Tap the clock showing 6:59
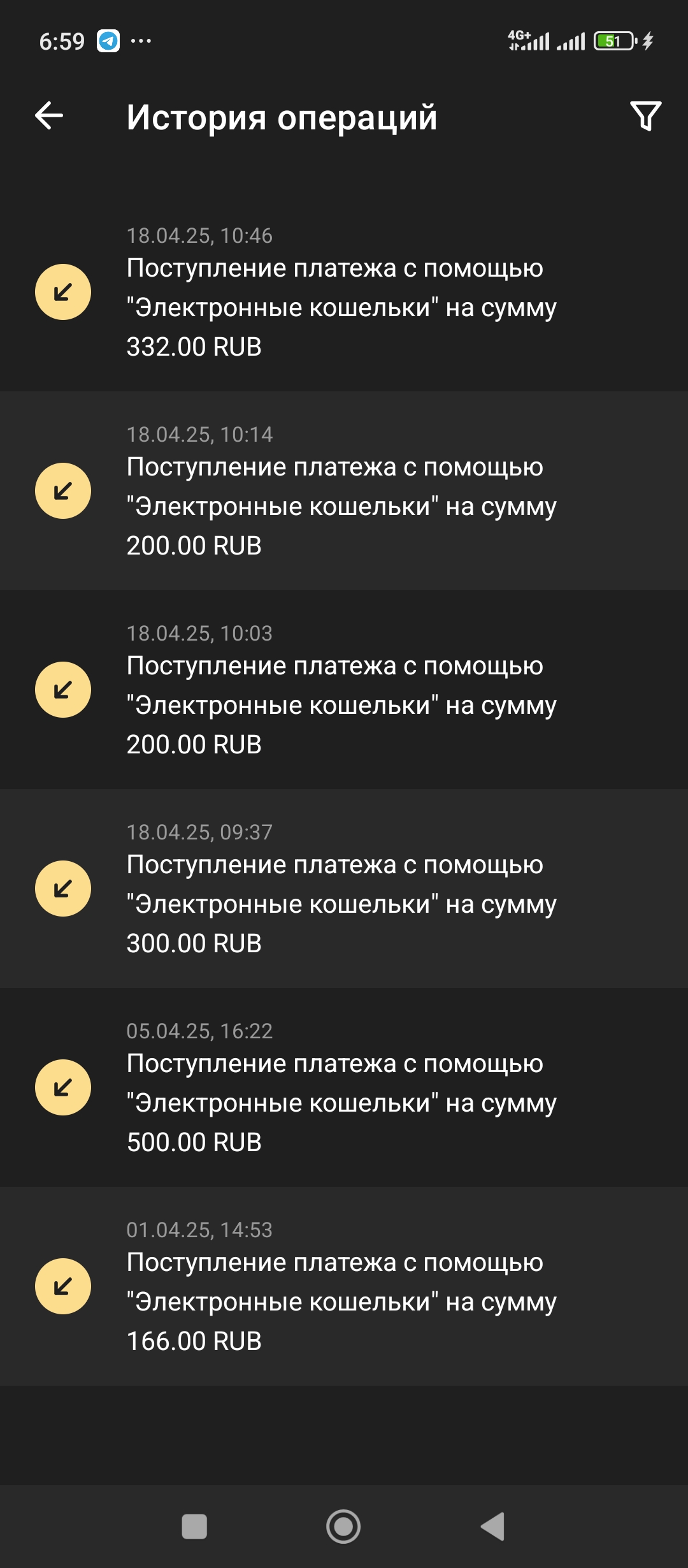Screen dimensions: 688x1568 (61, 40)
